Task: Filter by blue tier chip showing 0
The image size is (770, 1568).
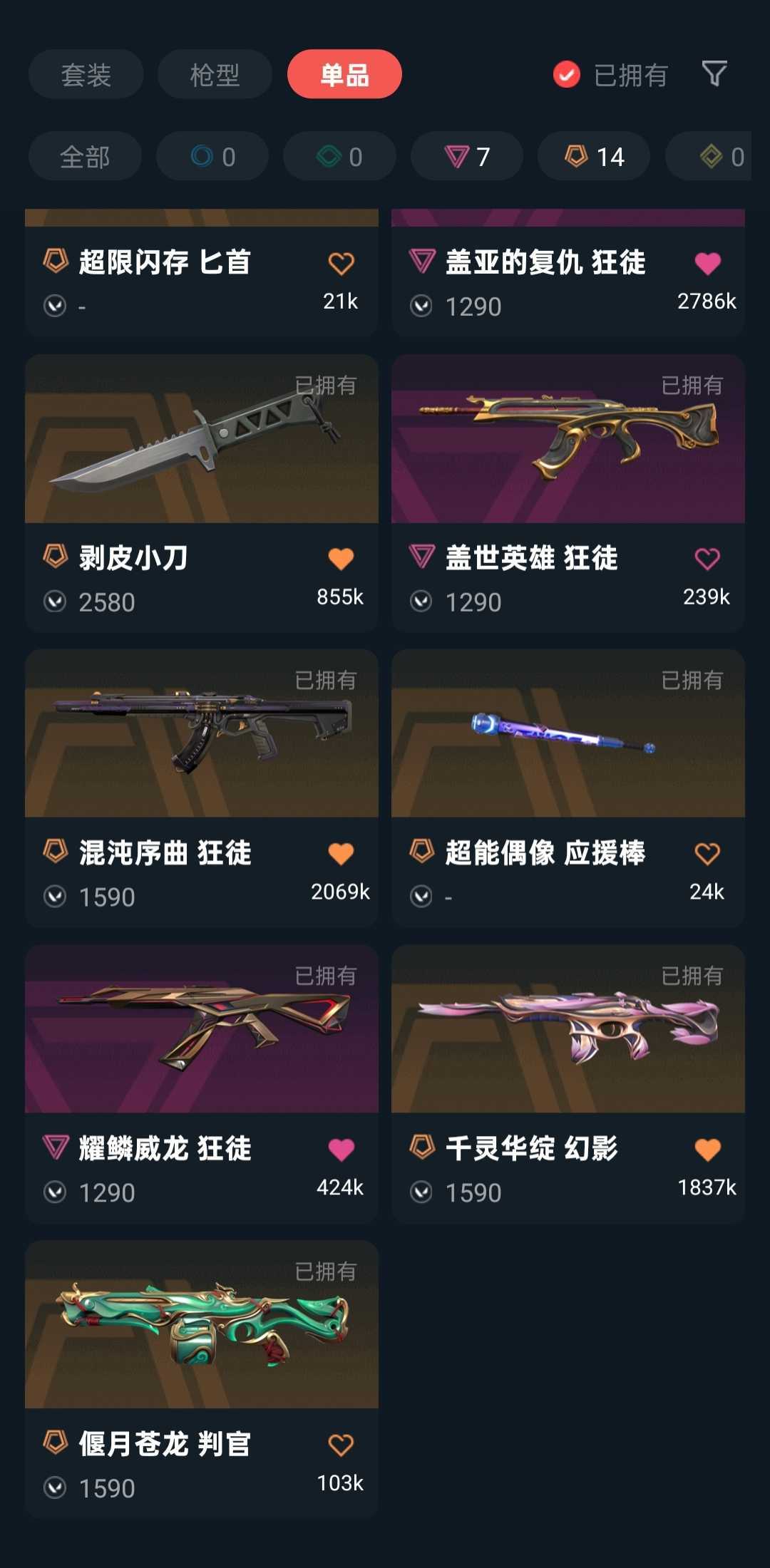Action: tap(212, 157)
